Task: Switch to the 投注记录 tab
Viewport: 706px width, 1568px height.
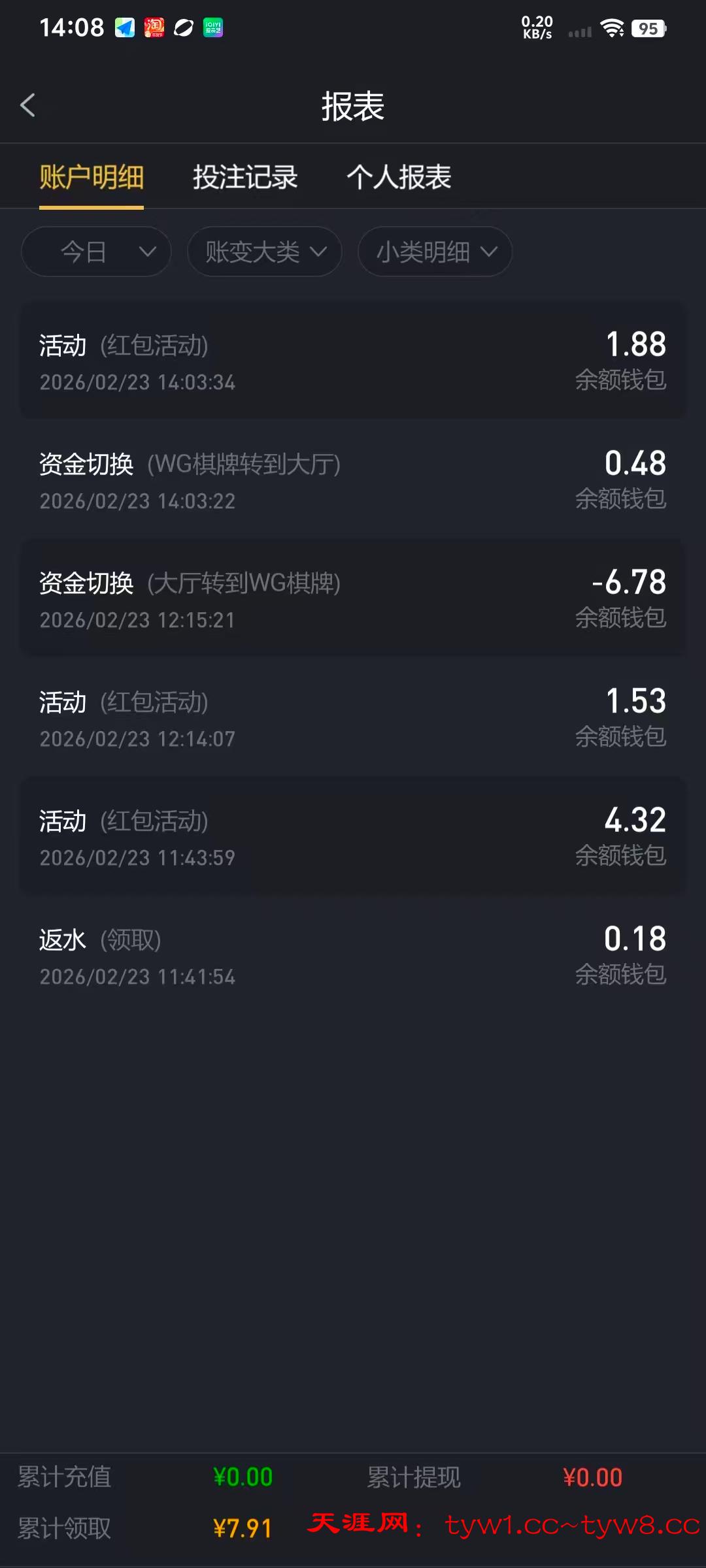Action: pos(245,177)
